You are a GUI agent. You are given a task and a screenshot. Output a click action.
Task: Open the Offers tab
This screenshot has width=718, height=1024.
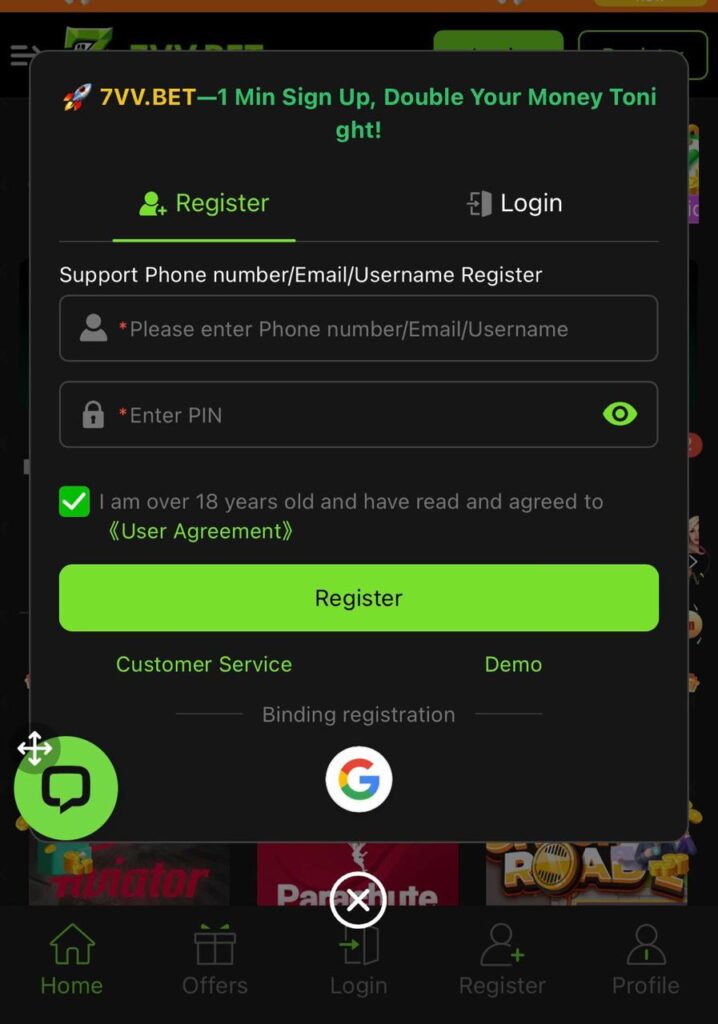pos(215,960)
